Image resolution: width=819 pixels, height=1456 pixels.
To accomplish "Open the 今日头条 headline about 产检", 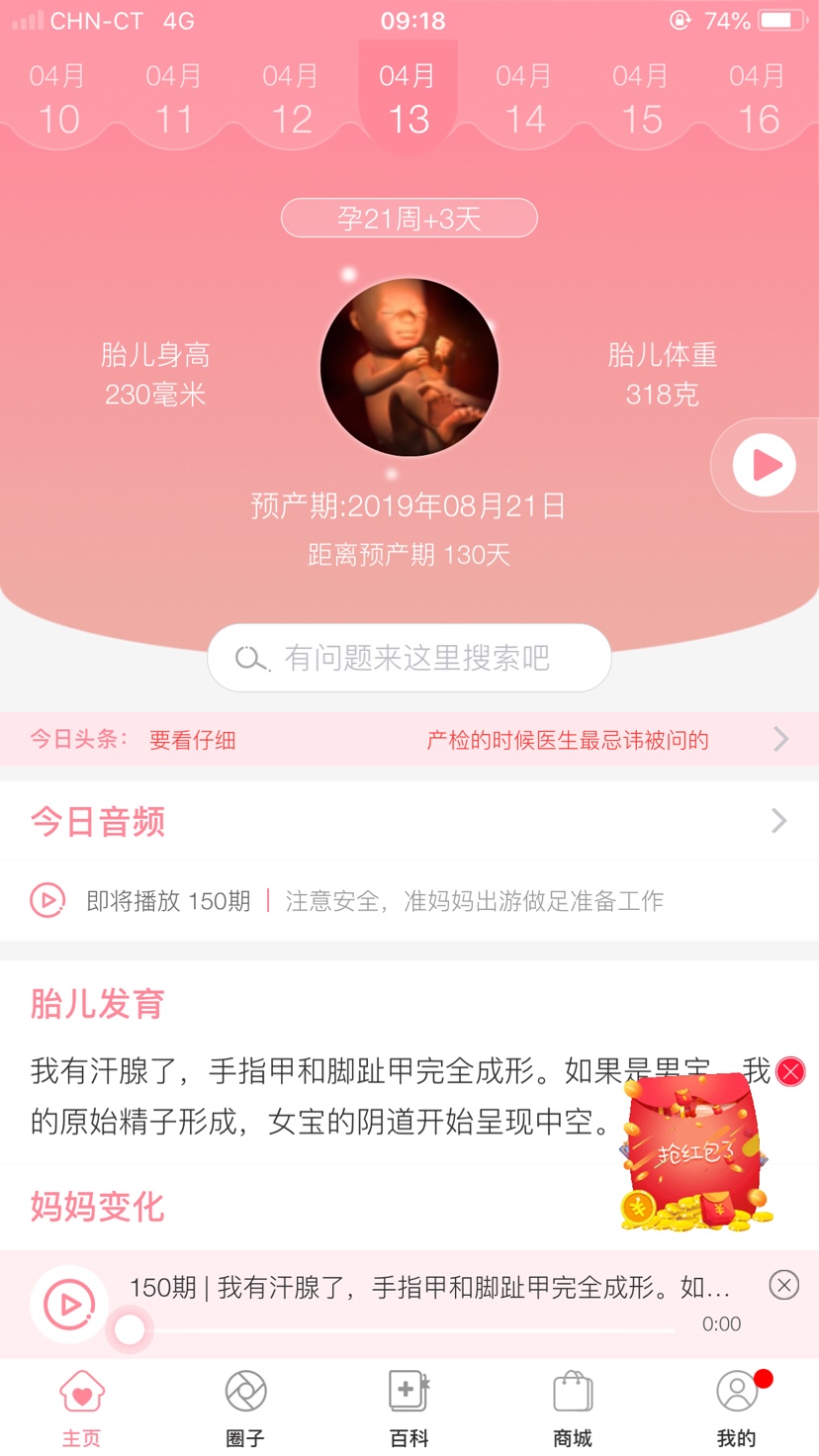I will tap(567, 740).
